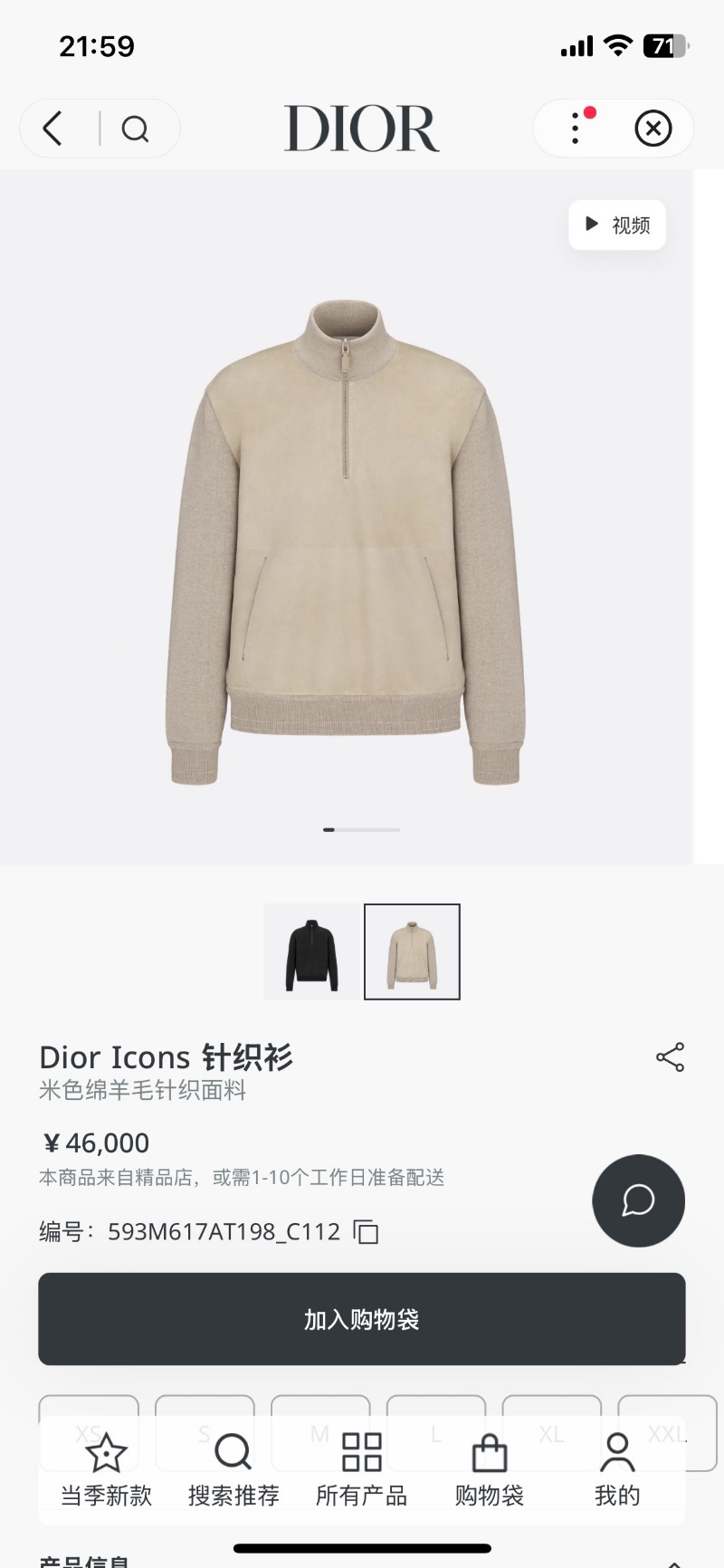Go to 所有产品 tab
Viewport: 724px width, 1568px height.
pos(361,1470)
